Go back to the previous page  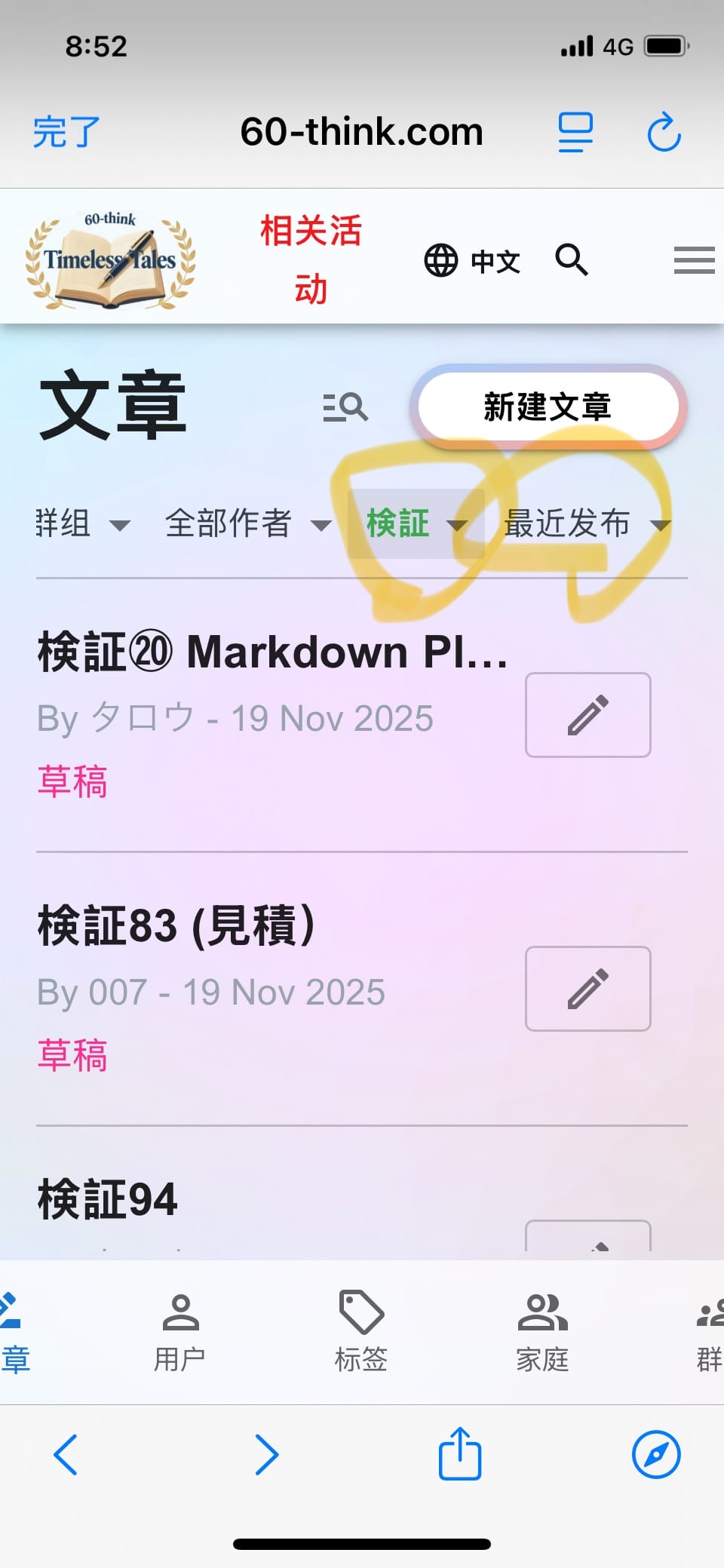click(x=66, y=1454)
